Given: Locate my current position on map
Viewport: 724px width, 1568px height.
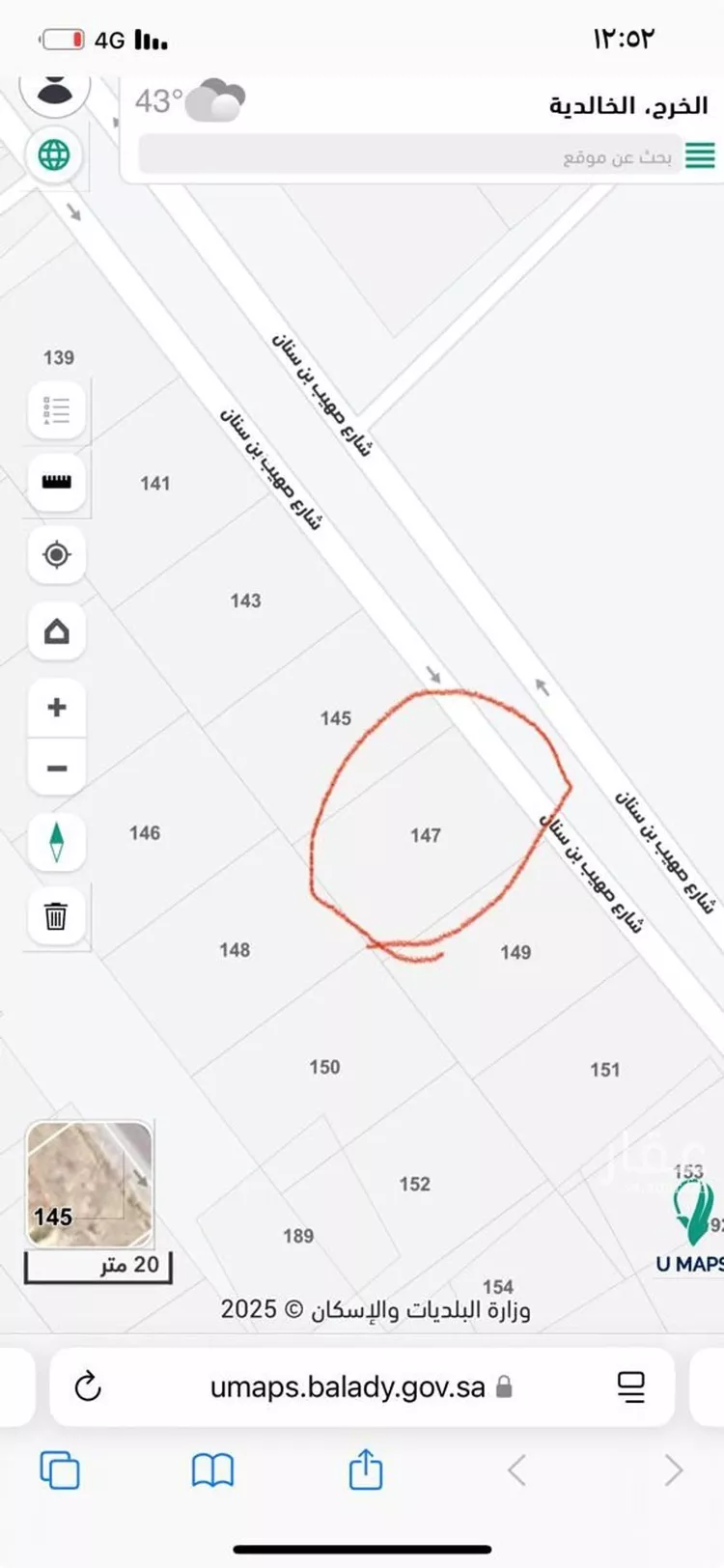Looking at the screenshot, I should coord(57,555).
